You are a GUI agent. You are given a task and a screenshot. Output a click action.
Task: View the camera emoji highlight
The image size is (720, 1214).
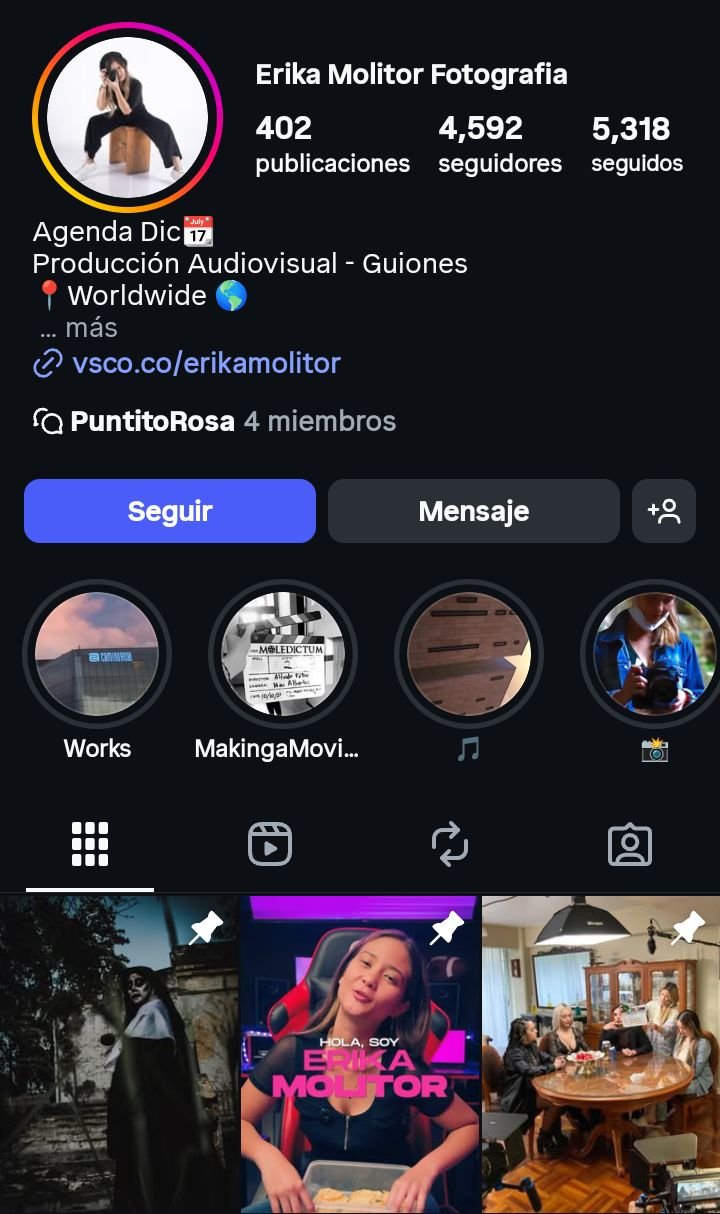pyautogui.click(x=654, y=654)
